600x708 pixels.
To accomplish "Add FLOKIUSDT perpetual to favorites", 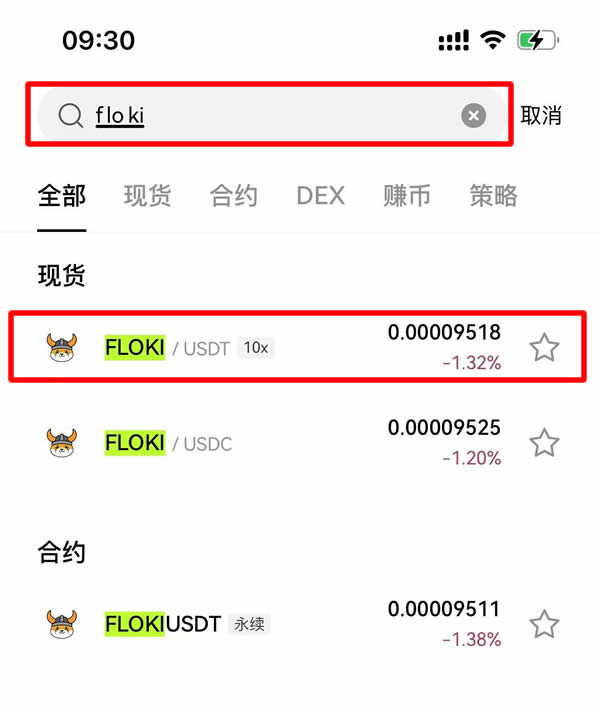I will coord(544,624).
